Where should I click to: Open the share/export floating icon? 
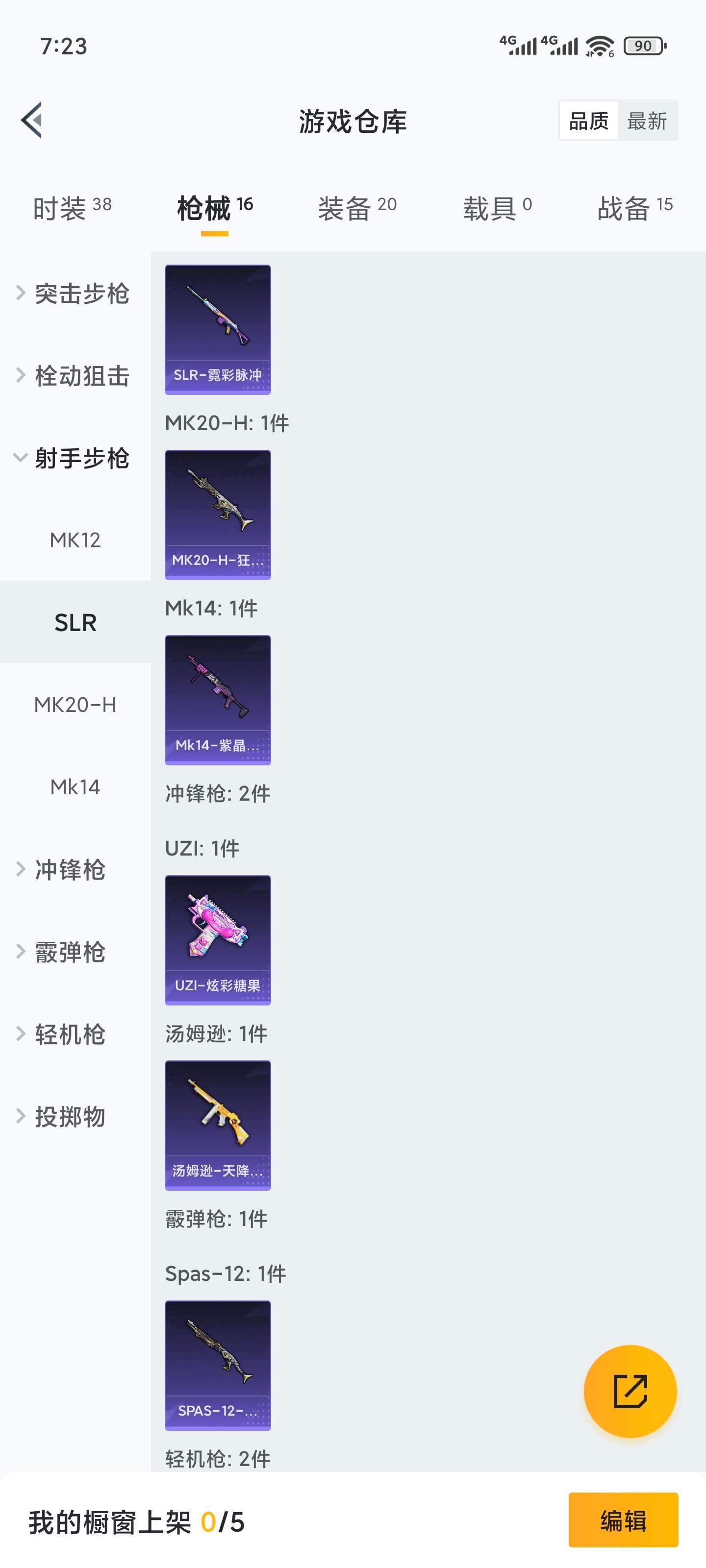pyautogui.click(x=630, y=1391)
